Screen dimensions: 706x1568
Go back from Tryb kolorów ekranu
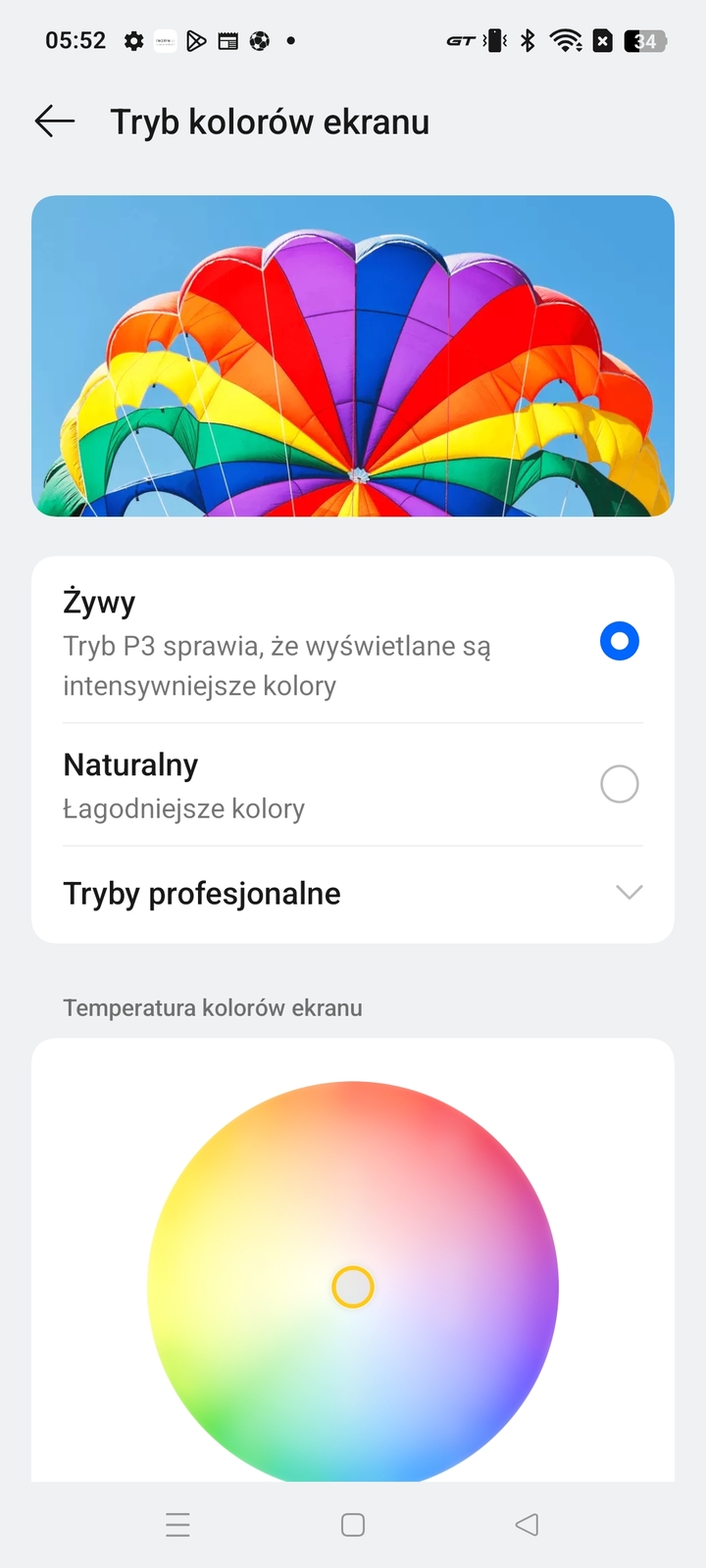55,122
